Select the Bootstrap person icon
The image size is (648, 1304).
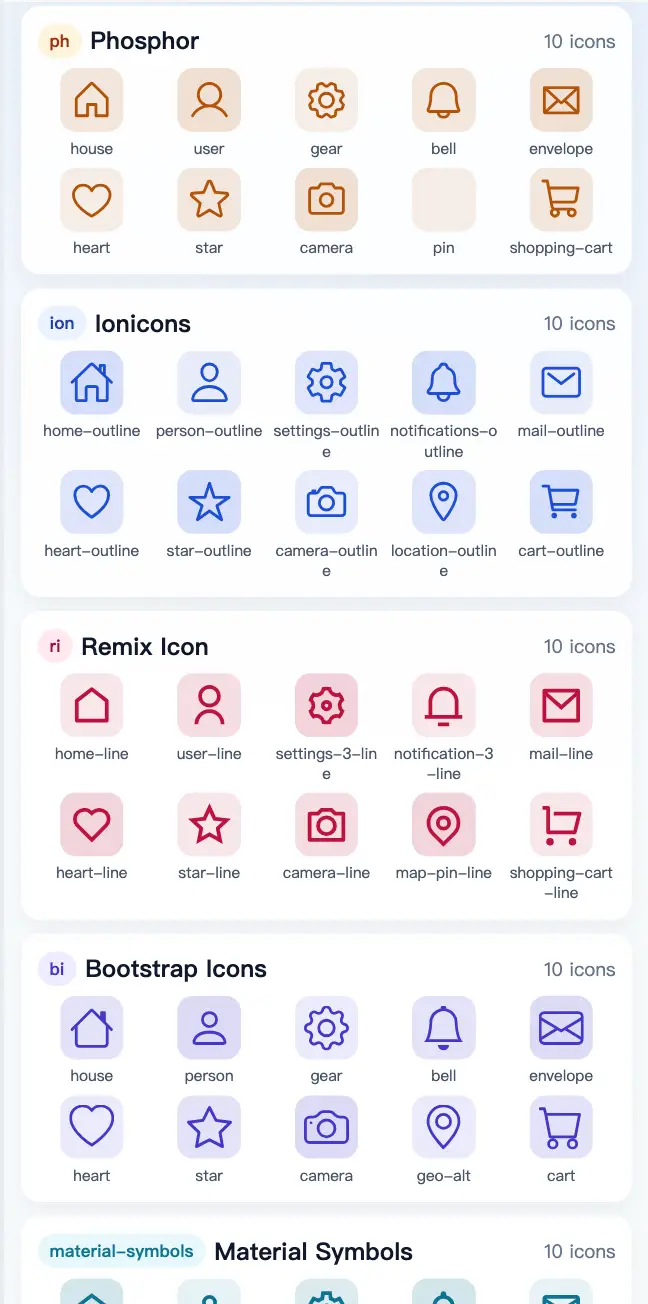click(x=209, y=1027)
